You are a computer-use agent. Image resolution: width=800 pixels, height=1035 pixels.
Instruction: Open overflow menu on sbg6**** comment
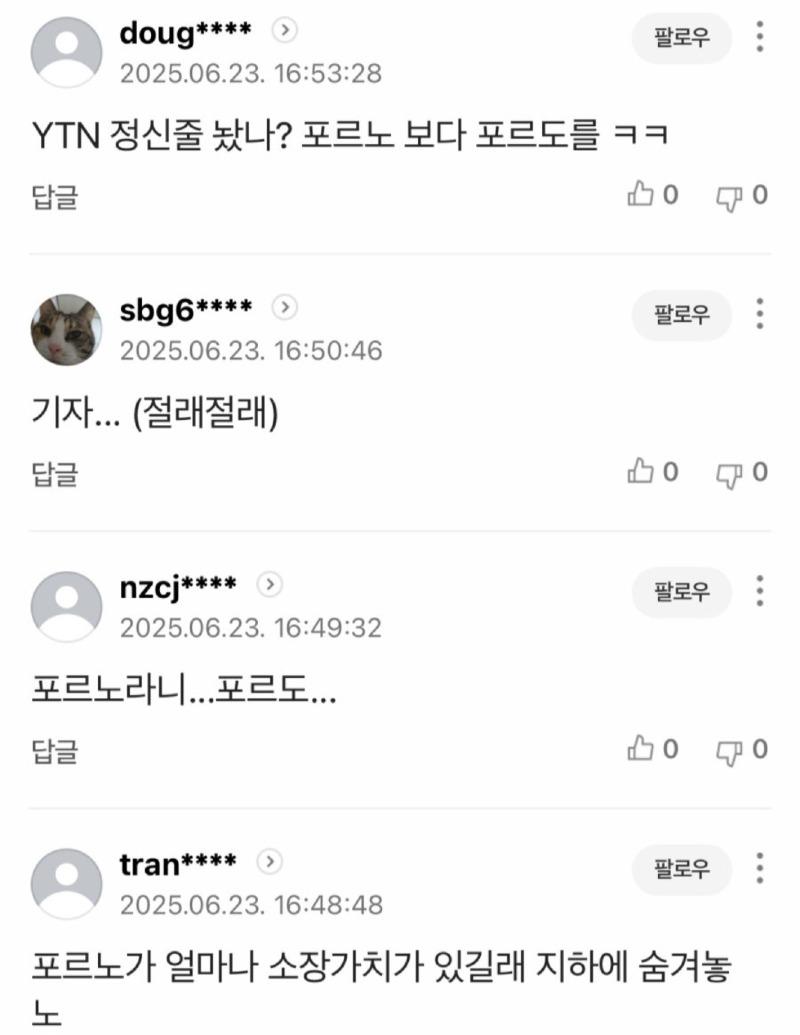(761, 314)
